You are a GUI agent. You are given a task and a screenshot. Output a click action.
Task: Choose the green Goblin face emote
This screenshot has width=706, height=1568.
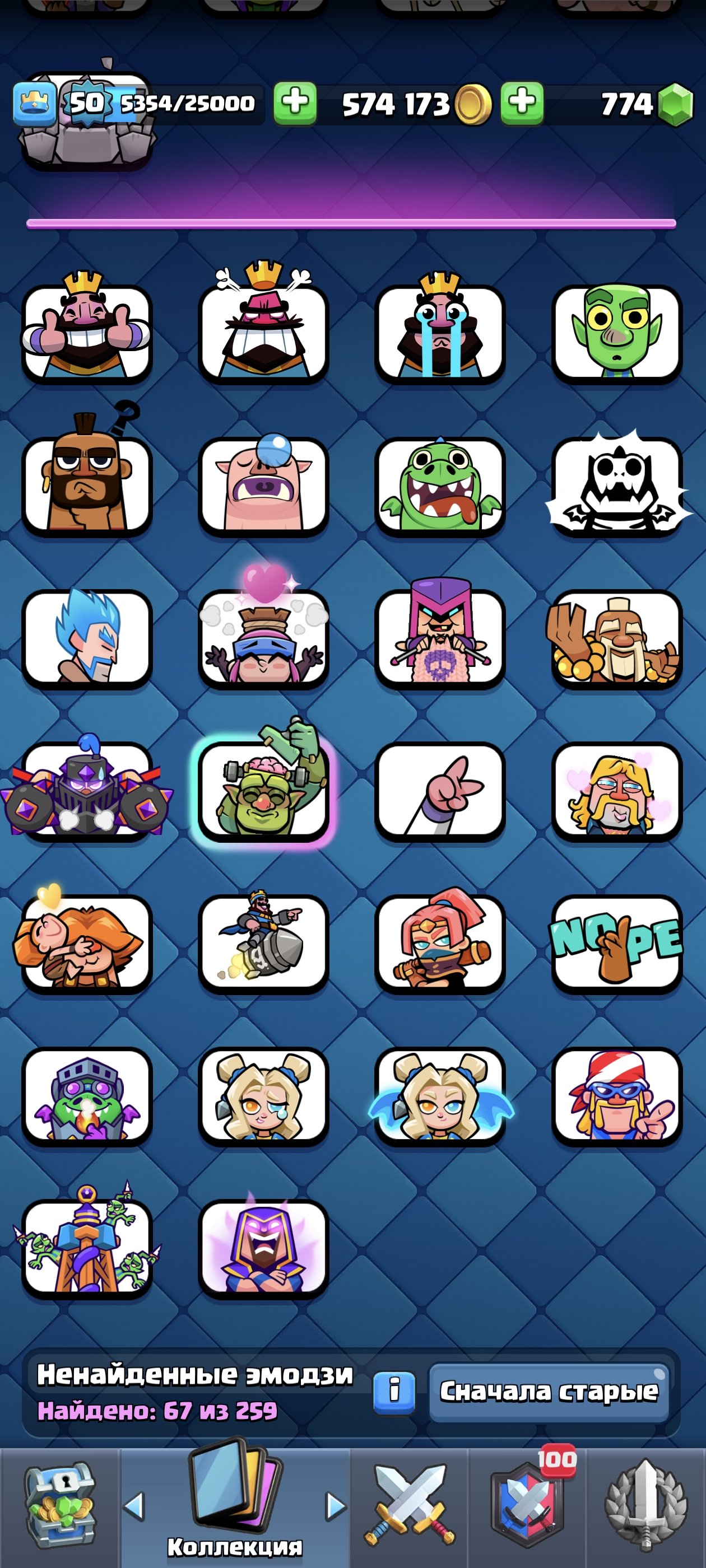(616, 332)
